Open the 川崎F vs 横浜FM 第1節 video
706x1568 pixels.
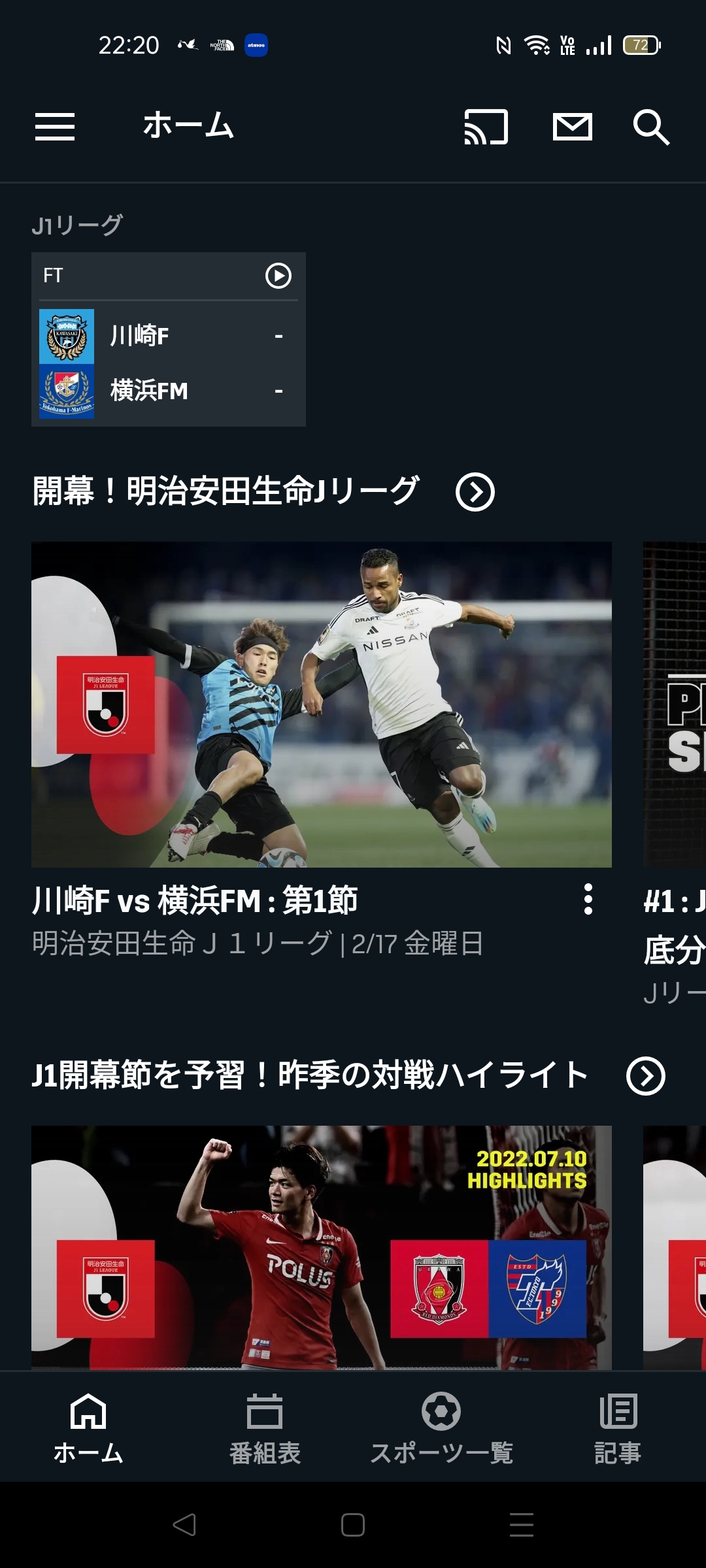click(x=321, y=704)
